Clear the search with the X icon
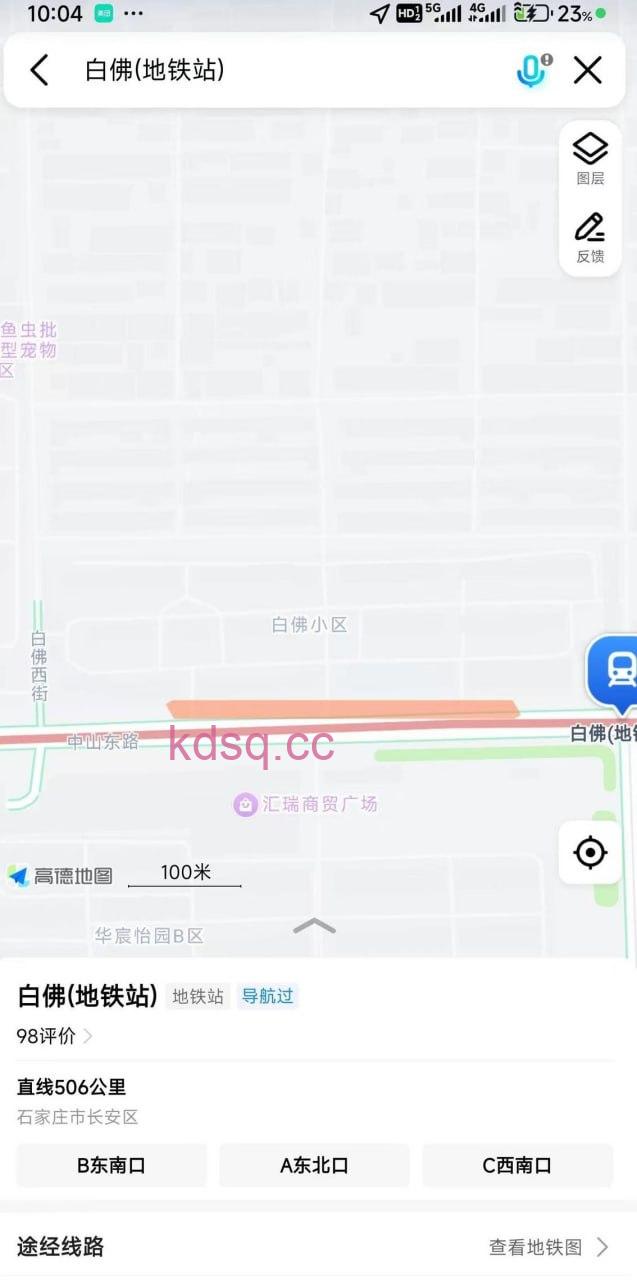 587,70
